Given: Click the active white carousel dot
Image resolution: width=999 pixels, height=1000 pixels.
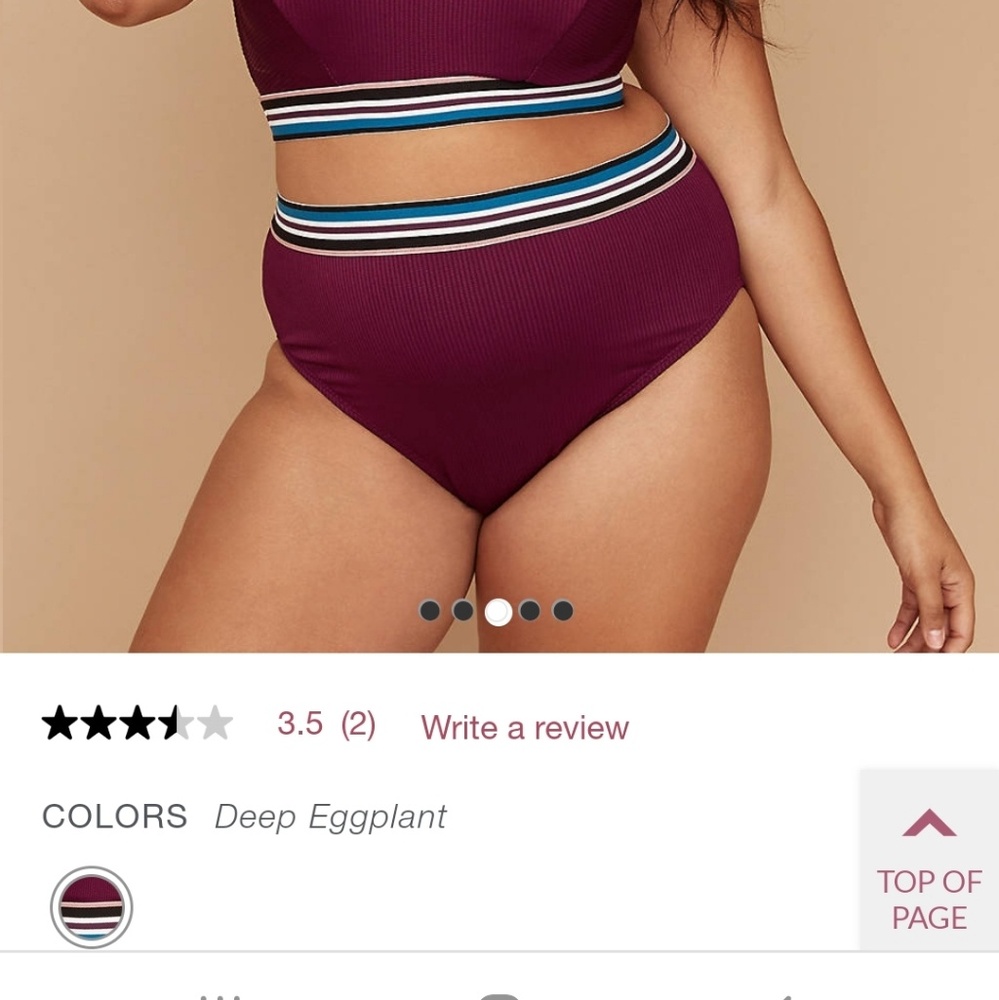Looking at the screenshot, I should [x=498, y=611].
